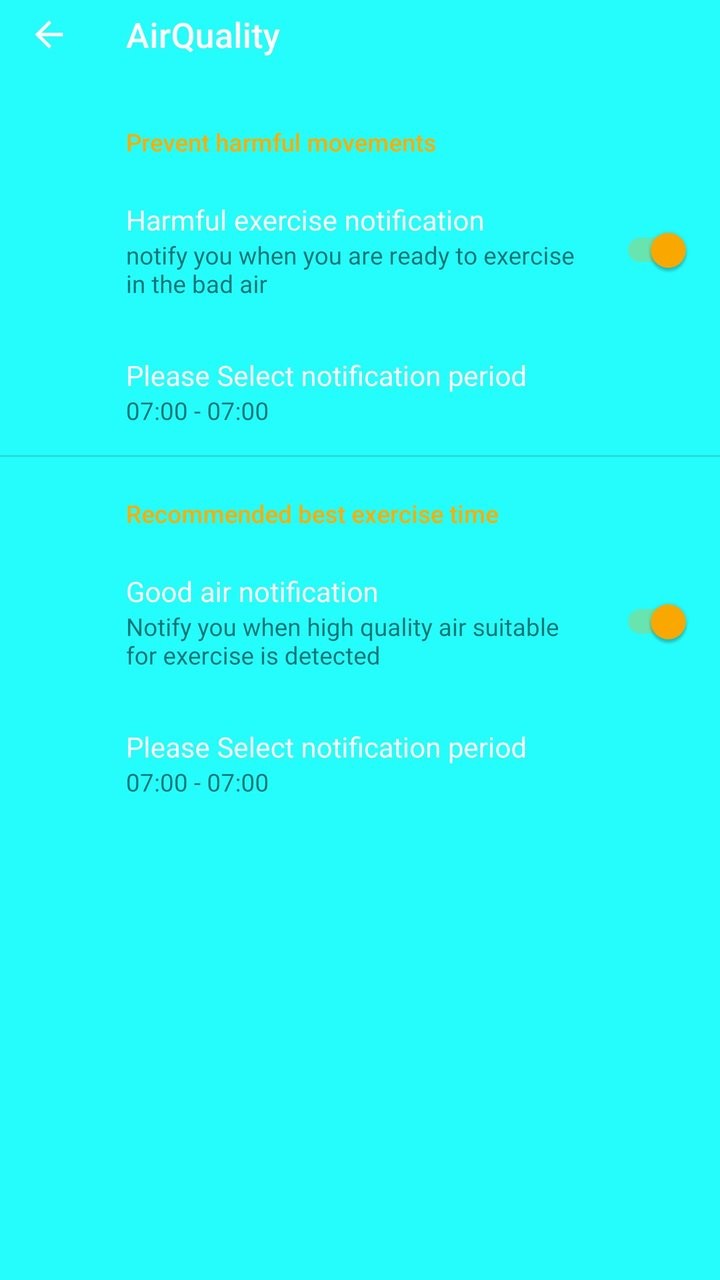
Task: Tap the Good air notification label
Action: point(251,592)
